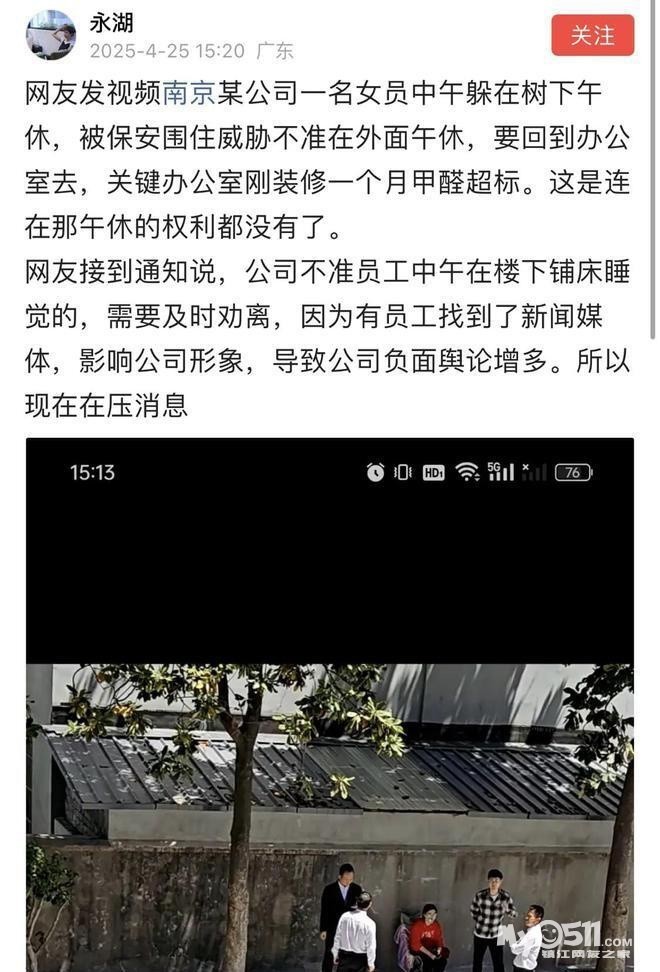
Task: Open 永湖's profile avatar
Action: [51, 36]
